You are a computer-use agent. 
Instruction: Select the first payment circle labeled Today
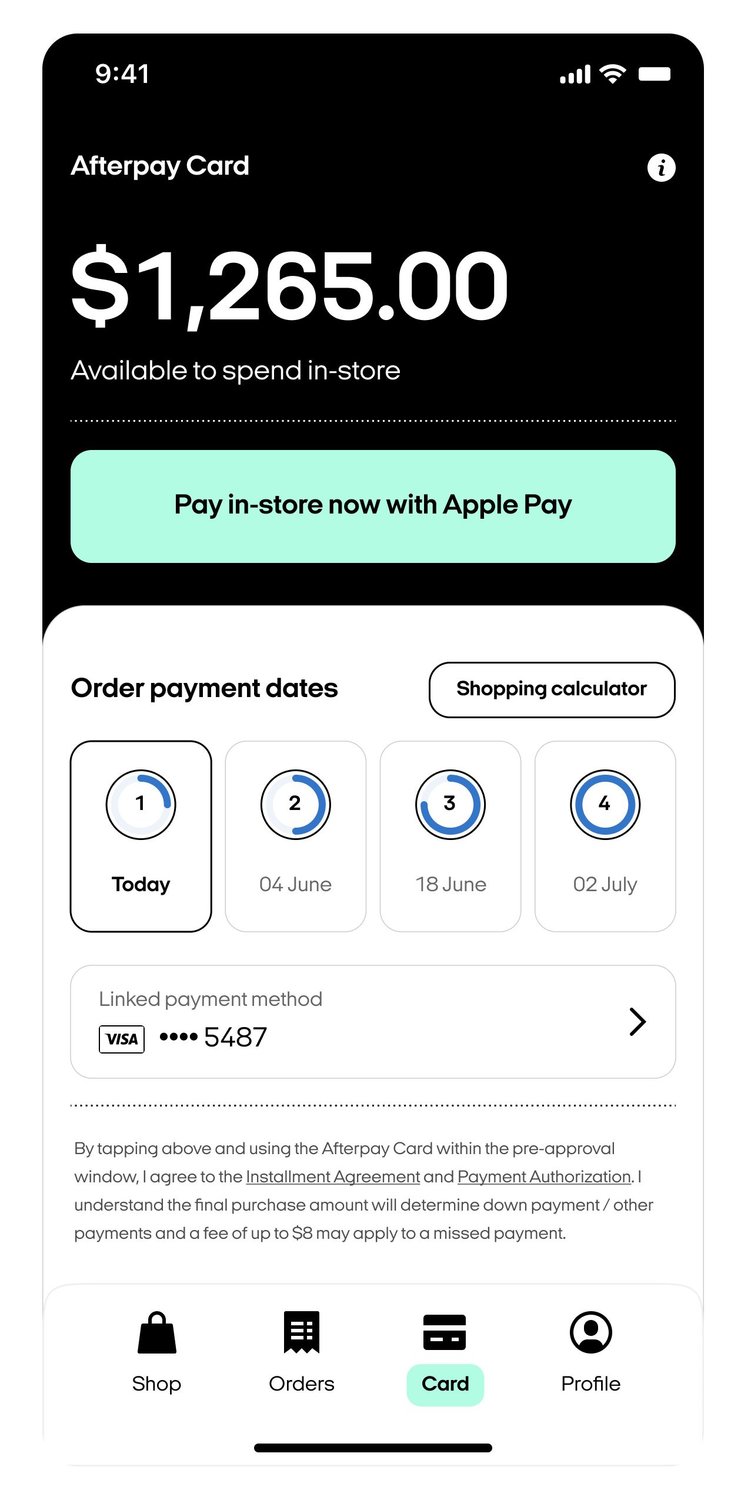click(140, 803)
